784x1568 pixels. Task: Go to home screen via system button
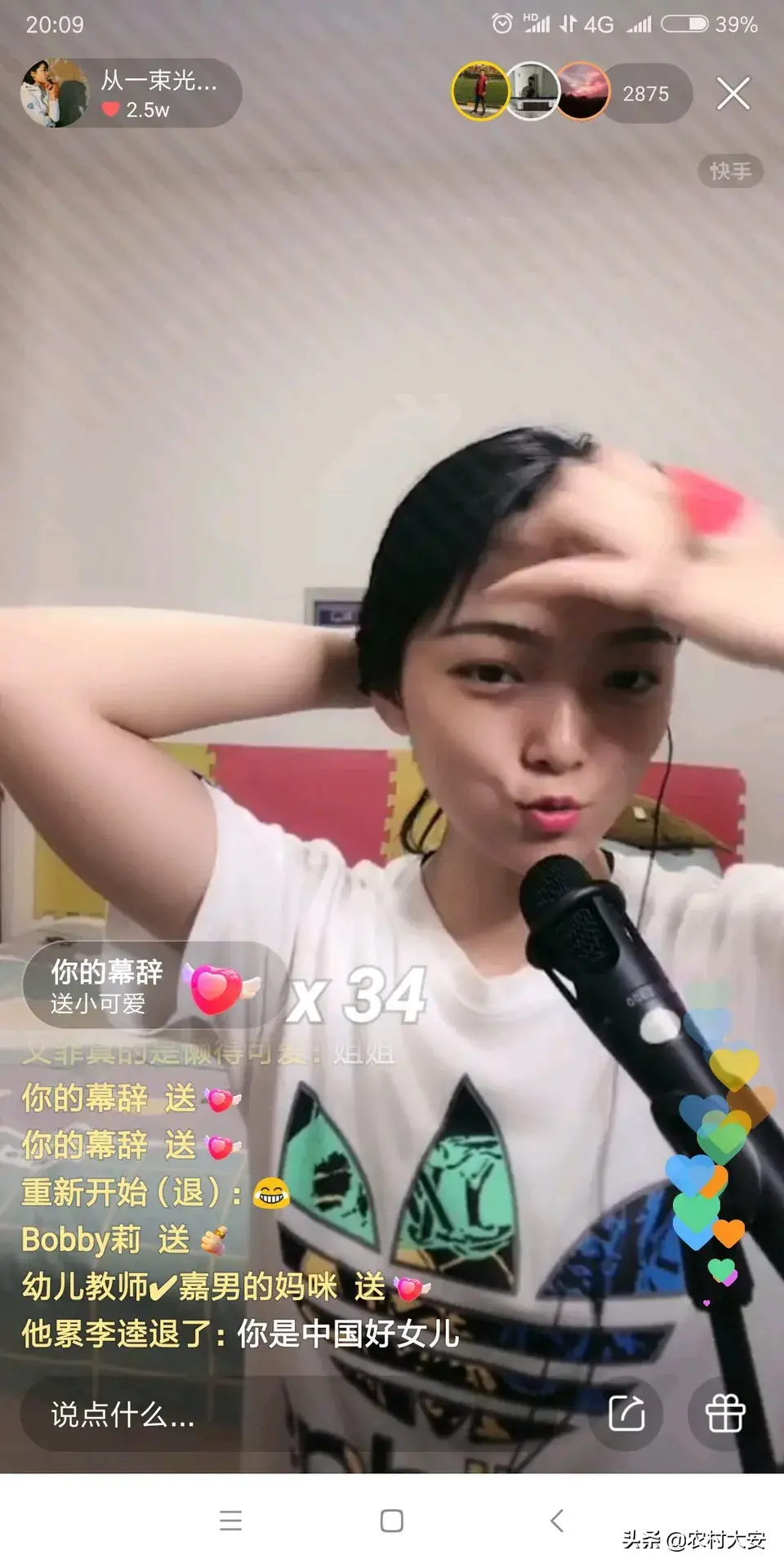tap(392, 1521)
